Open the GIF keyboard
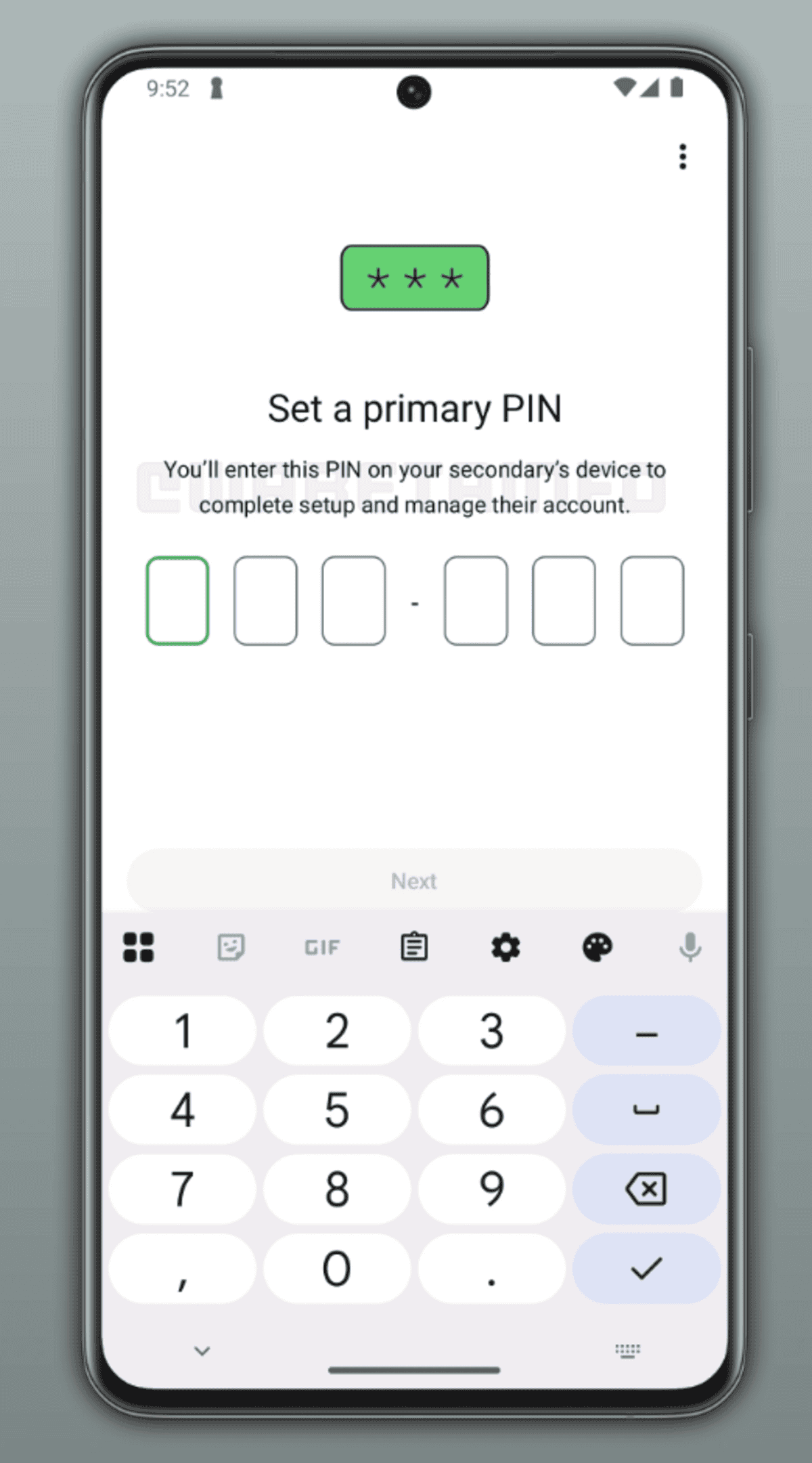Image resolution: width=812 pixels, height=1463 pixels. 322,947
